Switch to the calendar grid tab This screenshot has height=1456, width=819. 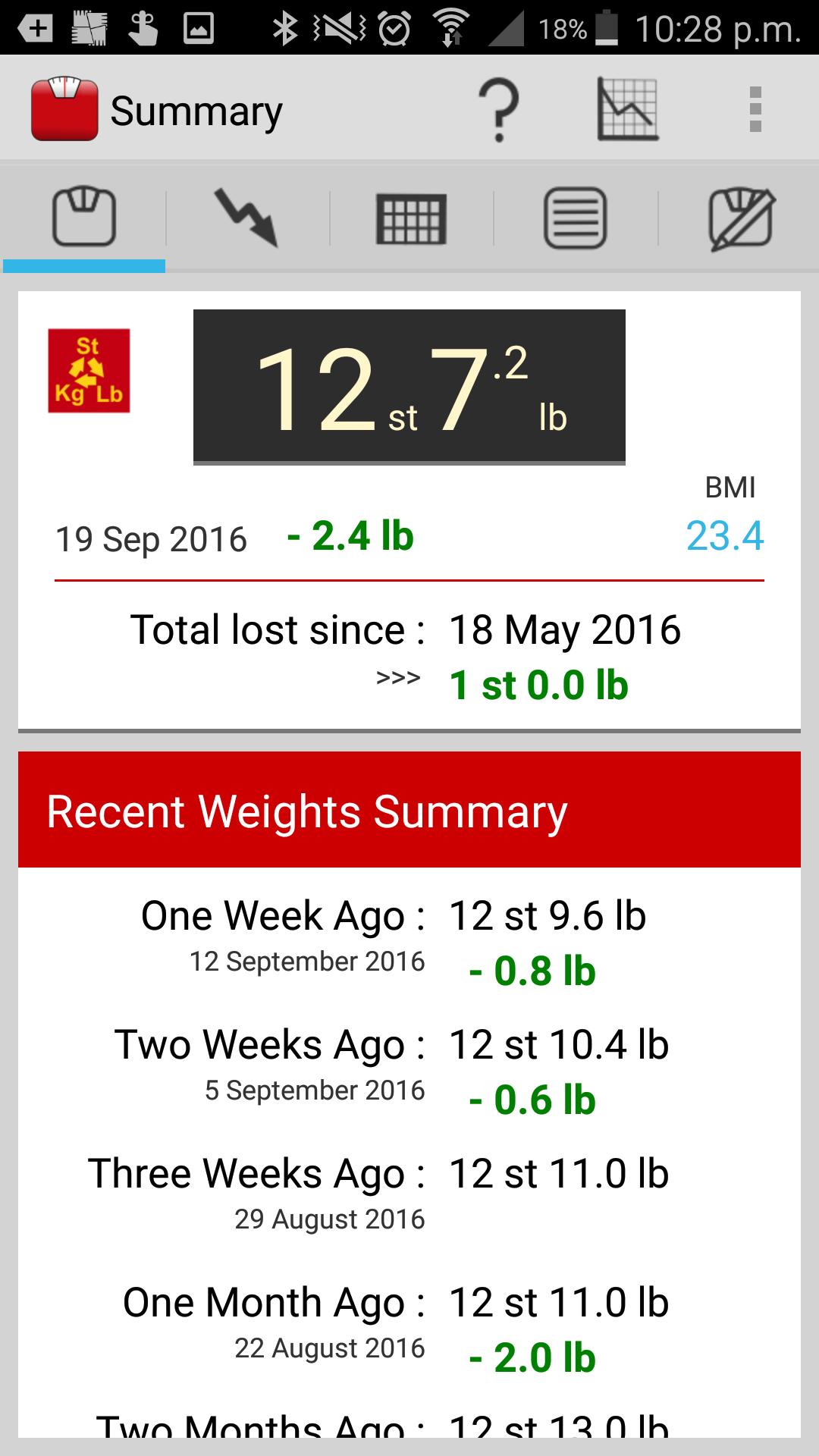pyautogui.click(x=411, y=219)
